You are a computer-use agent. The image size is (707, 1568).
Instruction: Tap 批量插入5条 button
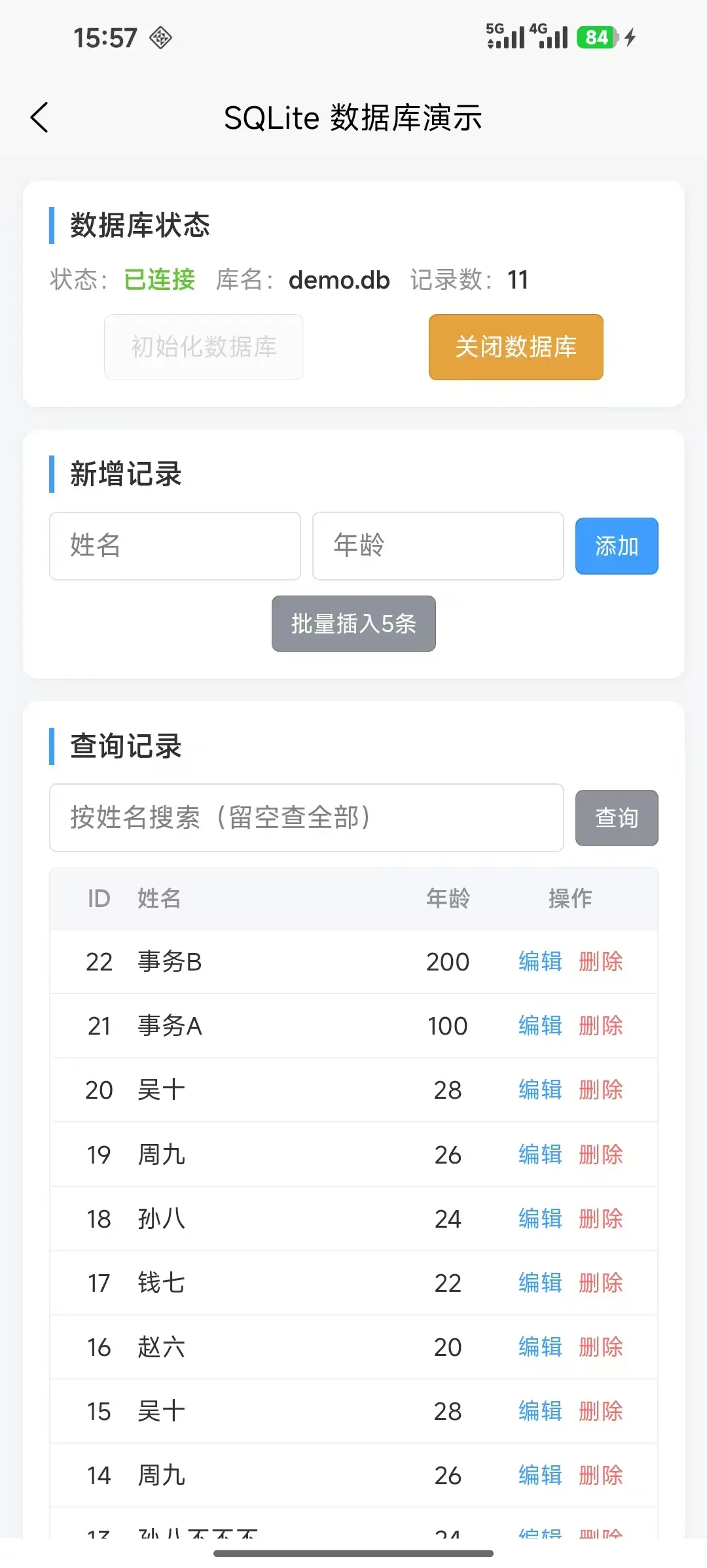353,624
